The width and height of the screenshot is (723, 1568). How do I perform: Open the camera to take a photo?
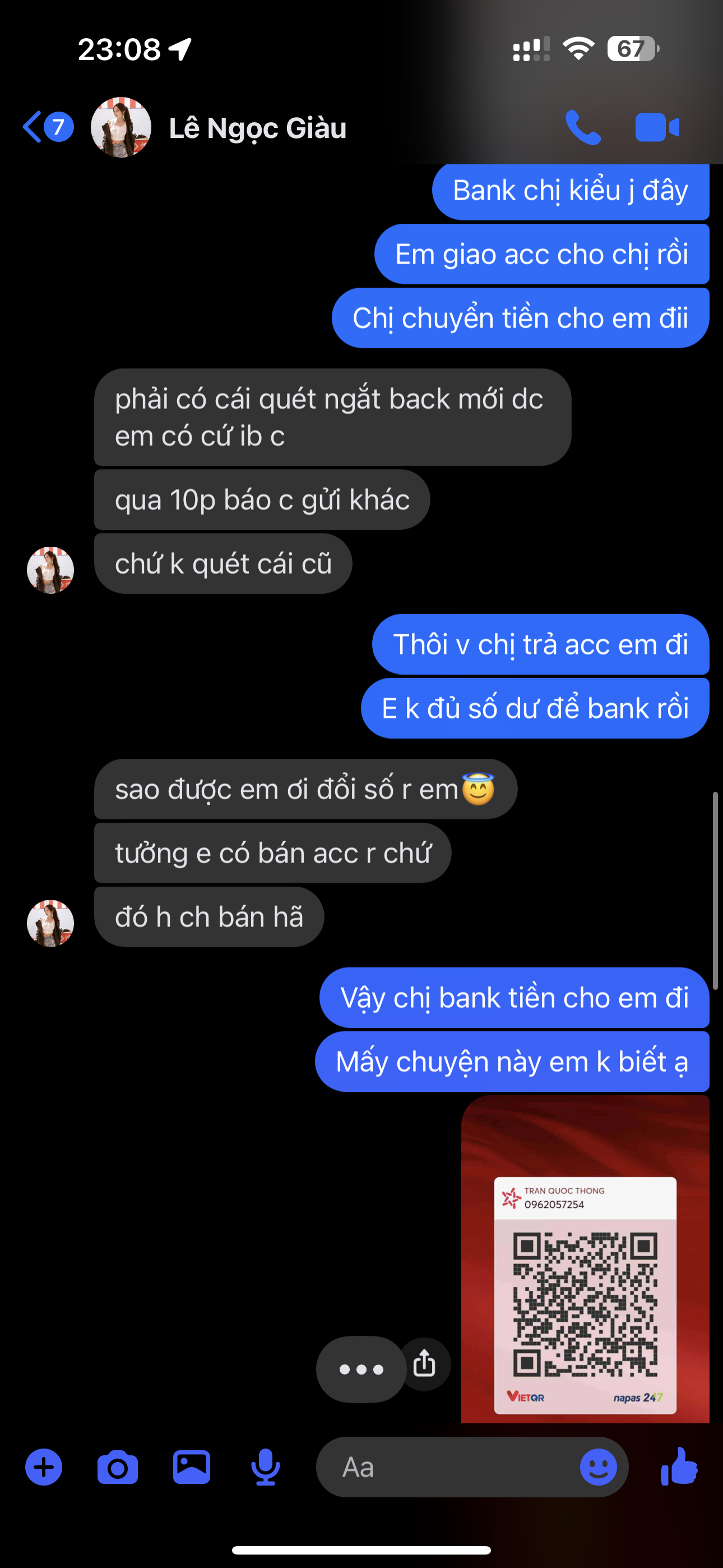[x=118, y=1467]
